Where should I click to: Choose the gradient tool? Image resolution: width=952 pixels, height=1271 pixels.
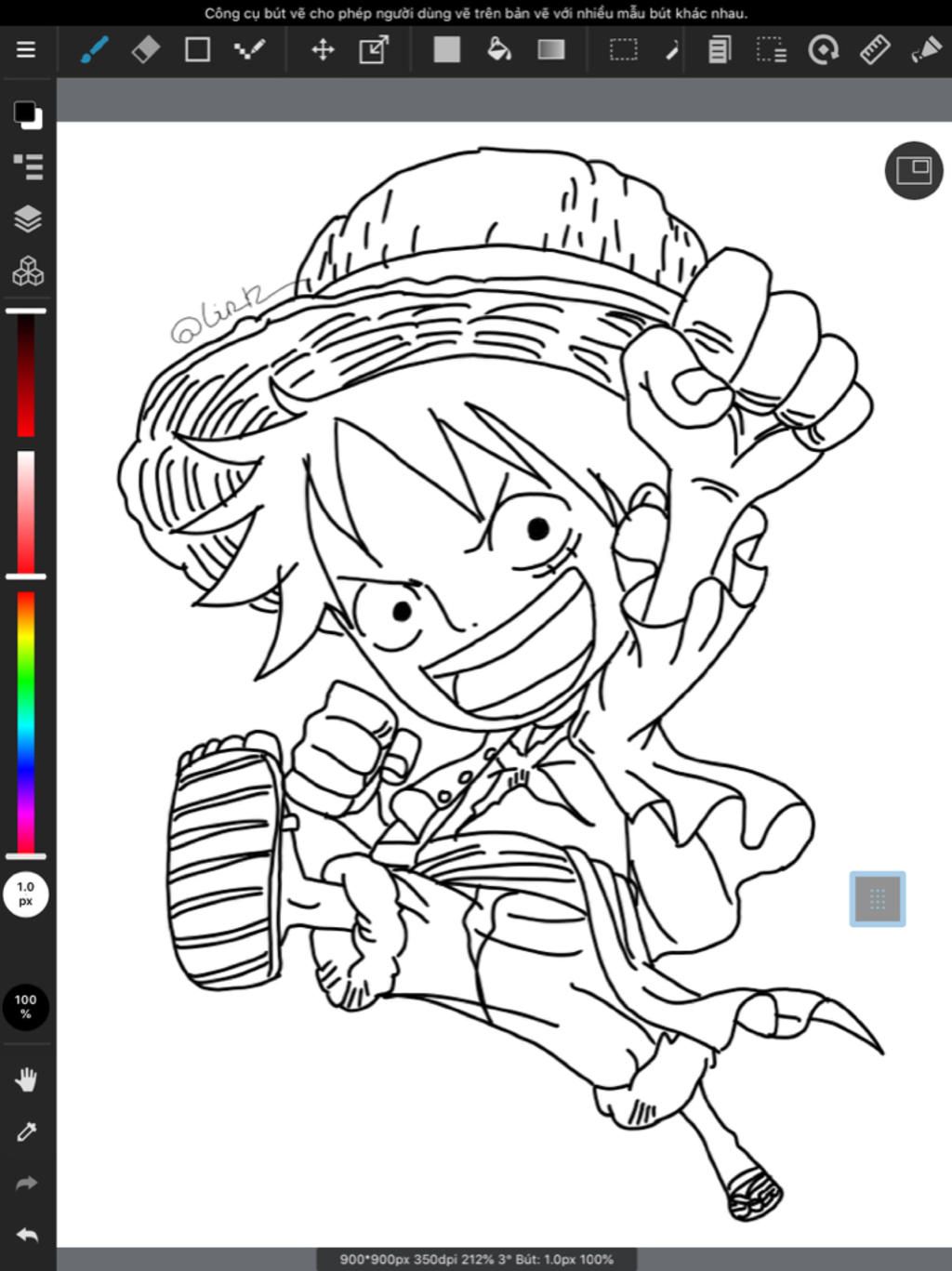pos(551,49)
